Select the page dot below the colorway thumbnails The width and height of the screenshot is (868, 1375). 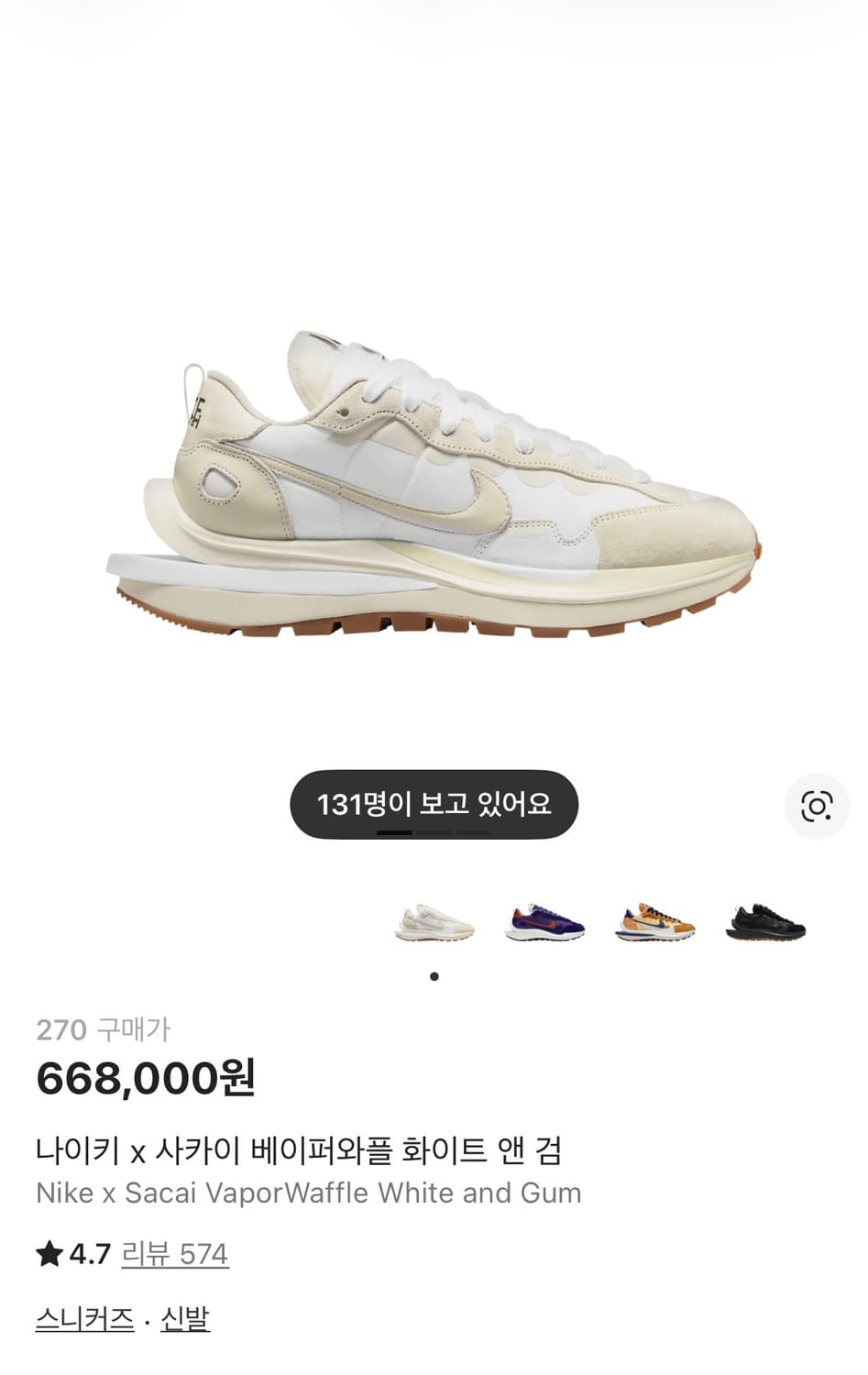point(435,976)
